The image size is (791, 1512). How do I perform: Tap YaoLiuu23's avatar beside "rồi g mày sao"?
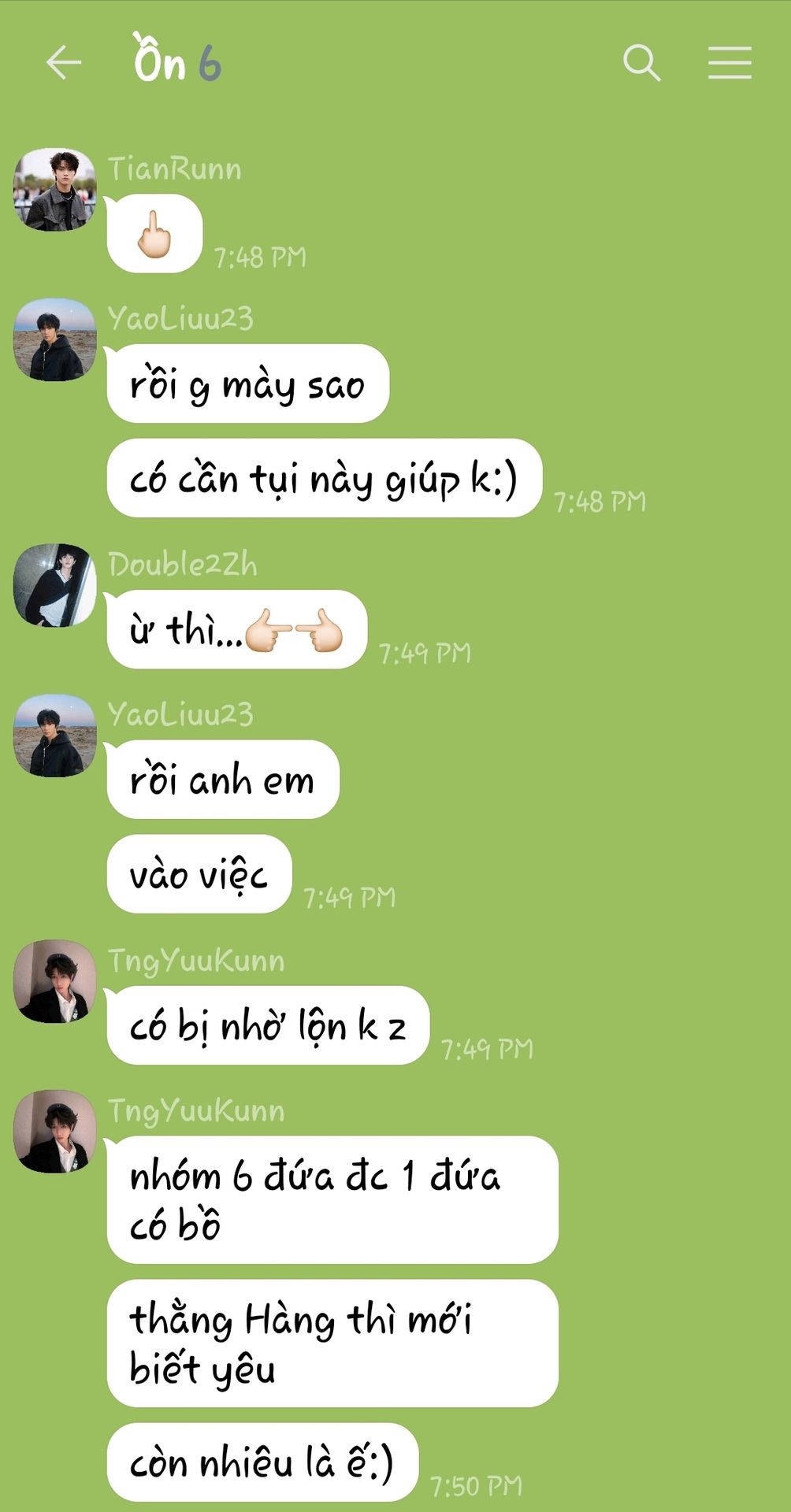55,339
